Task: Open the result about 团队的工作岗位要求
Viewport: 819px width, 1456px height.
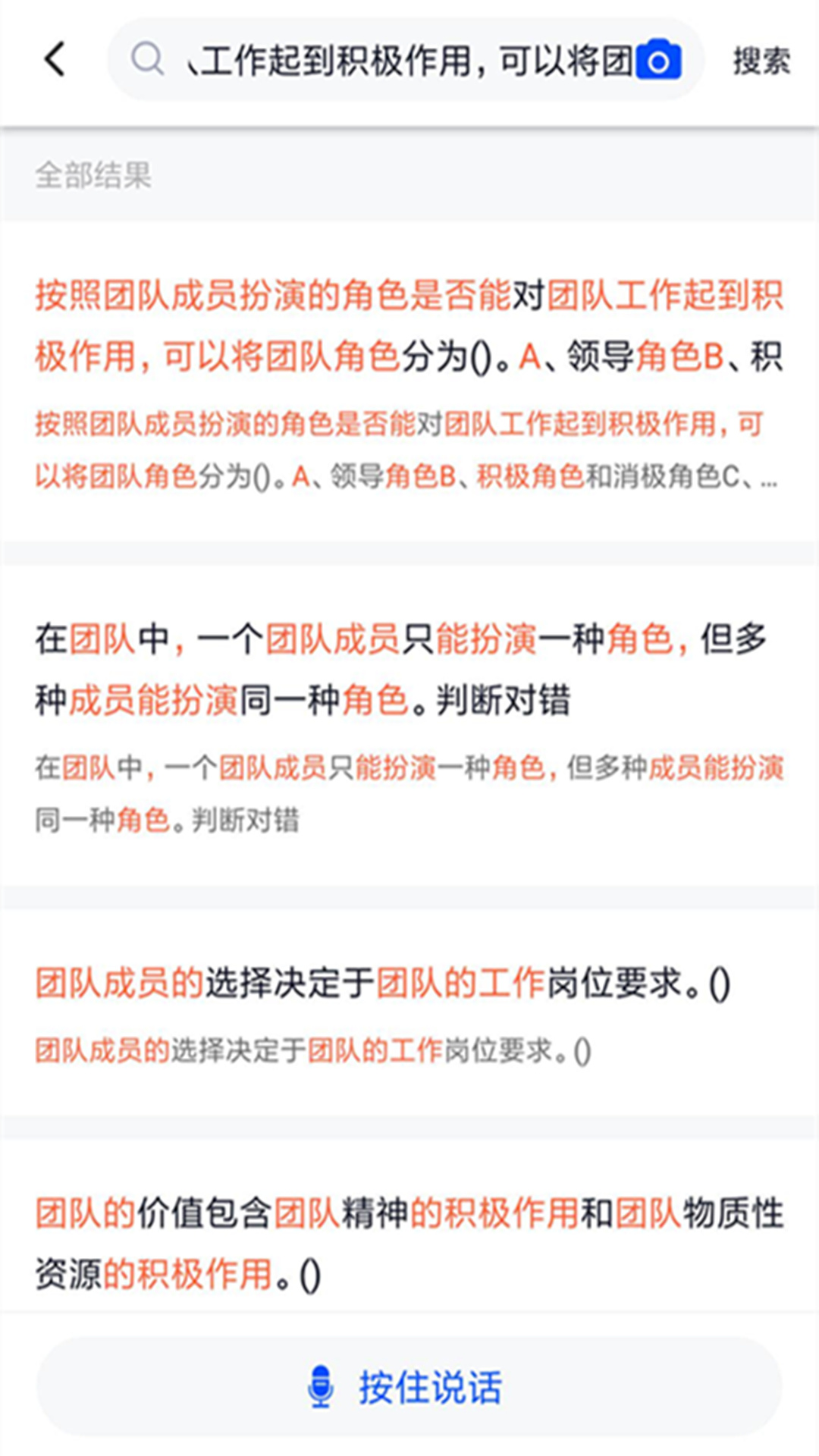Action: point(409,1013)
